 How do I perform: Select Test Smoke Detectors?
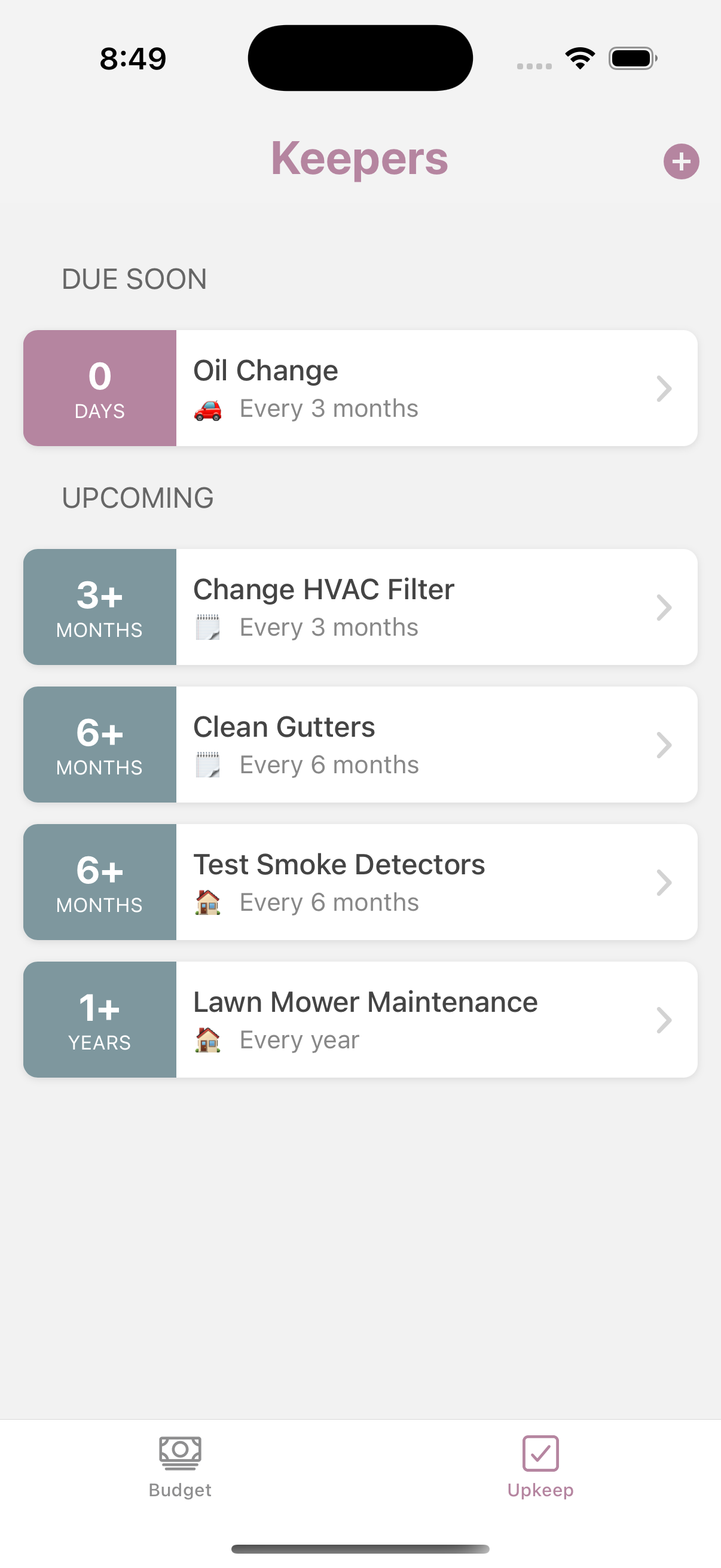pyautogui.click(x=360, y=882)
